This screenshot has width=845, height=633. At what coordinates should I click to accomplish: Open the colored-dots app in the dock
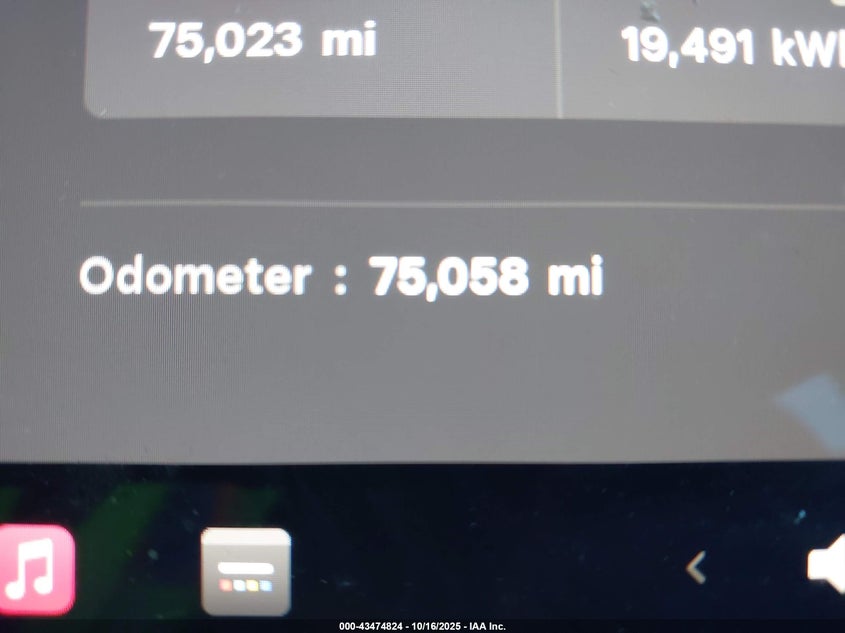[x=246, y=571]
